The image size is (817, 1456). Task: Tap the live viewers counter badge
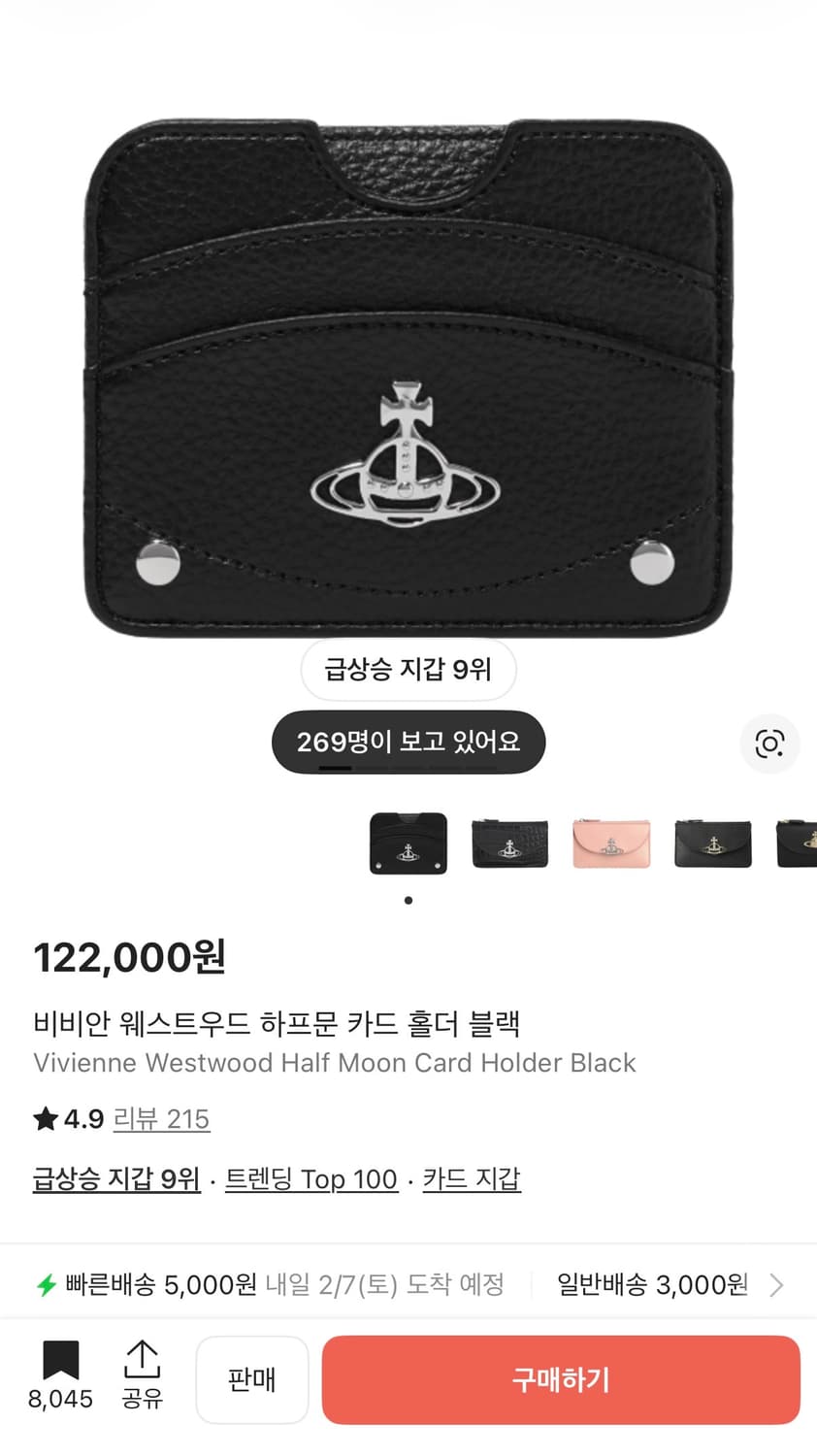pyautogui.click(x=408, y=742)
